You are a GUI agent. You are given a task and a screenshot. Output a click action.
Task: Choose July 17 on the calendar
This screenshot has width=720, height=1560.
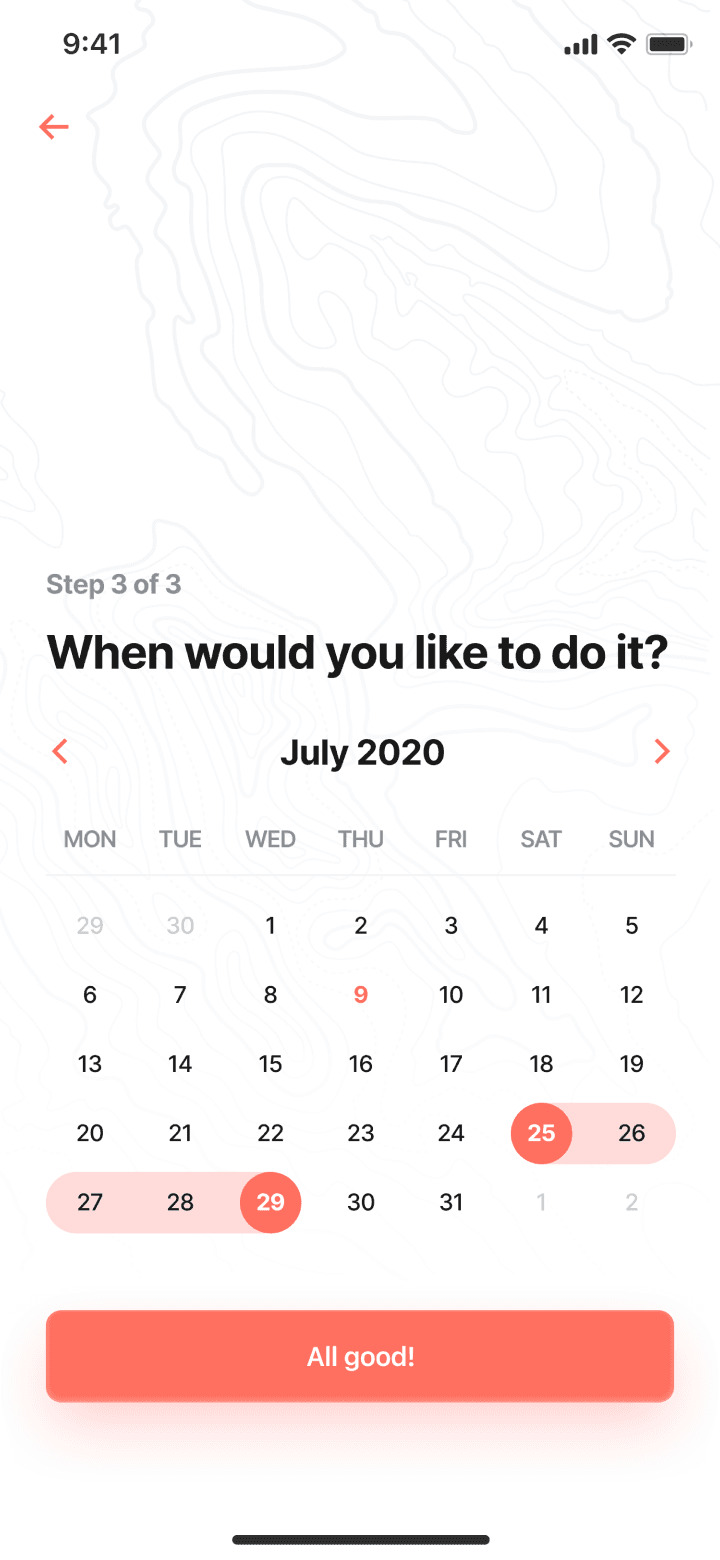pos(451,1064)
